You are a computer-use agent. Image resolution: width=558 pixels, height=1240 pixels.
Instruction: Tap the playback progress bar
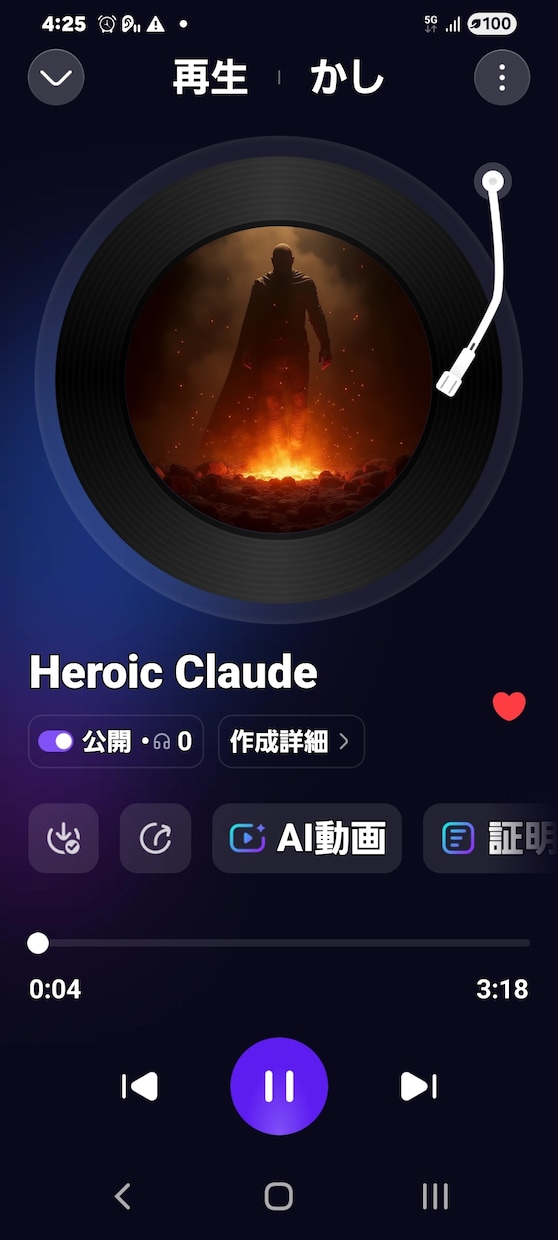(x=279, y=943)
